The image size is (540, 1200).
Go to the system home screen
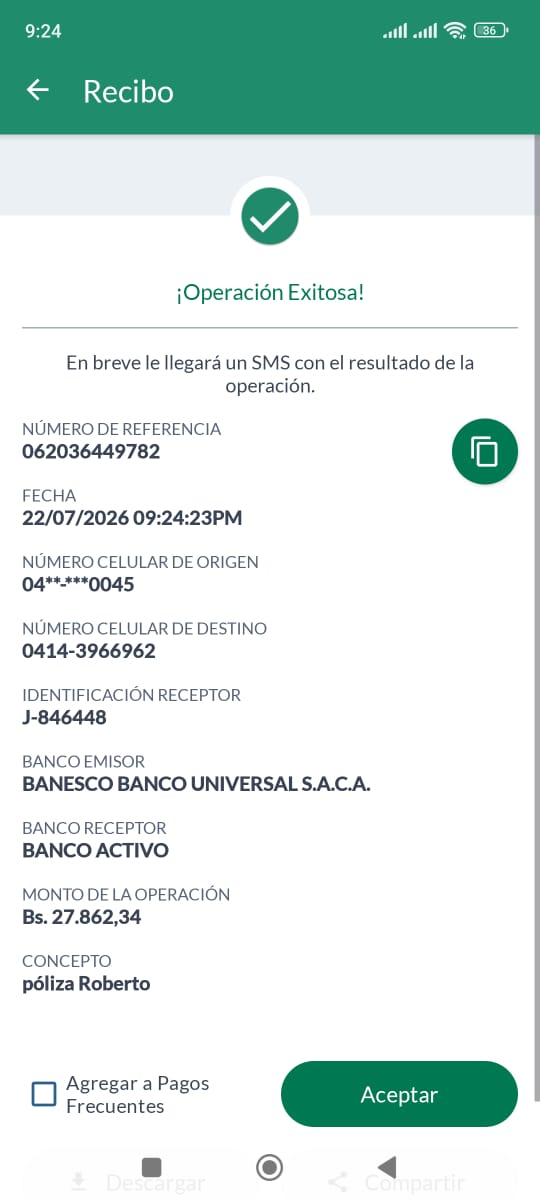pos(269,1167)
